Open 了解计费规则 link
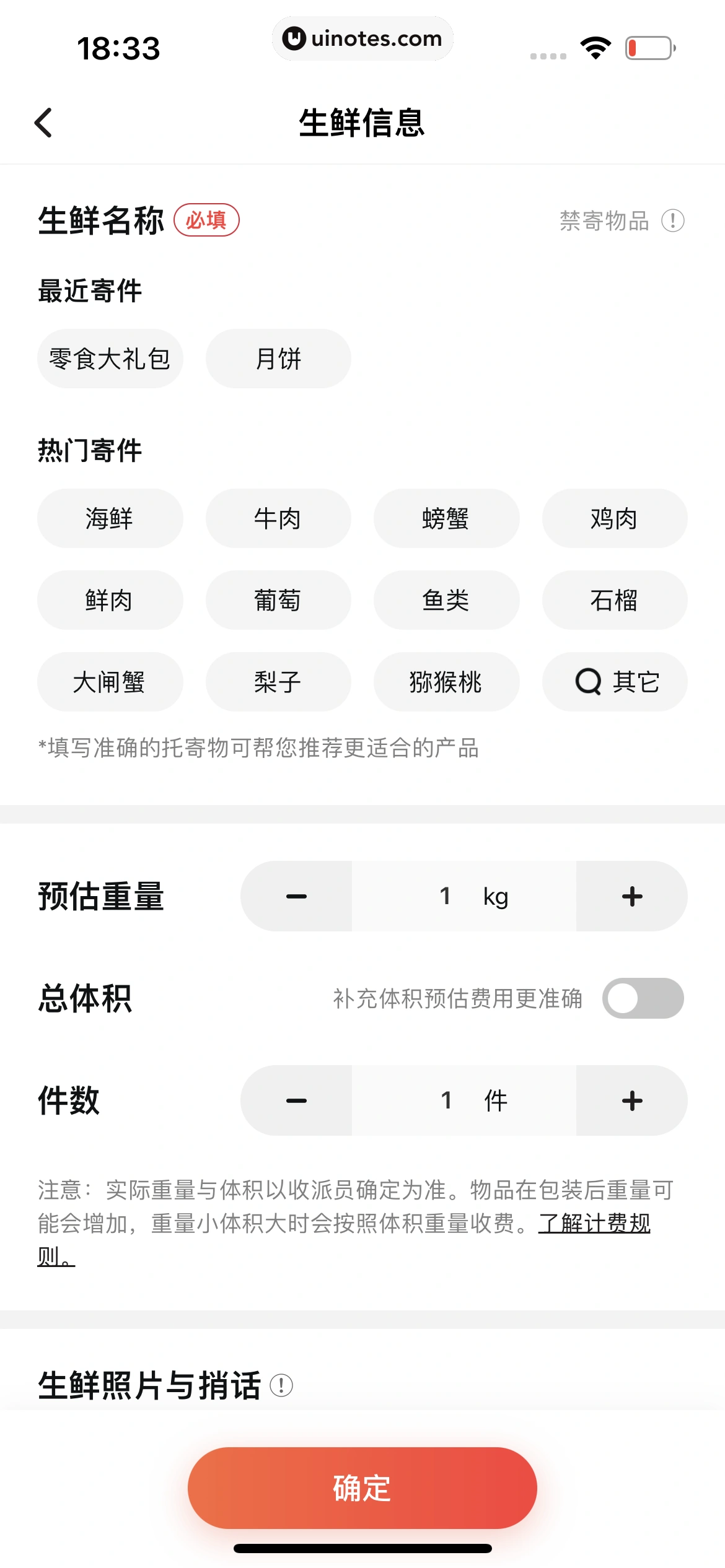The image size is (725, 1568). tap(594, 1224)
